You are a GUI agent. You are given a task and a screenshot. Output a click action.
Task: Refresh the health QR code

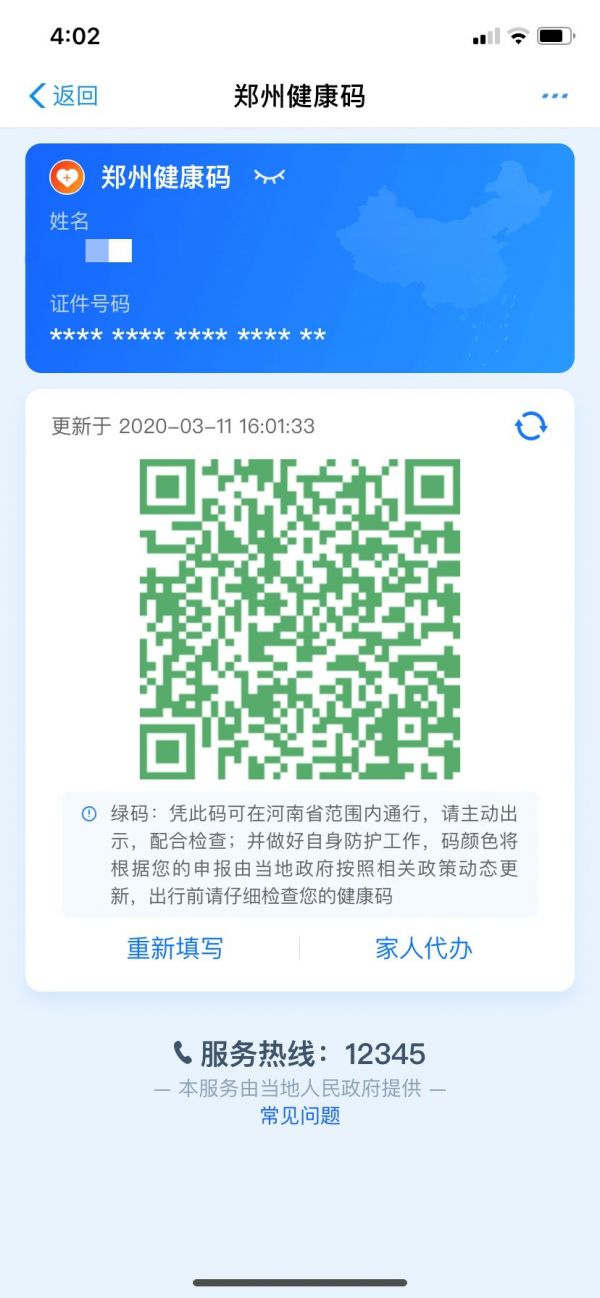531,427
